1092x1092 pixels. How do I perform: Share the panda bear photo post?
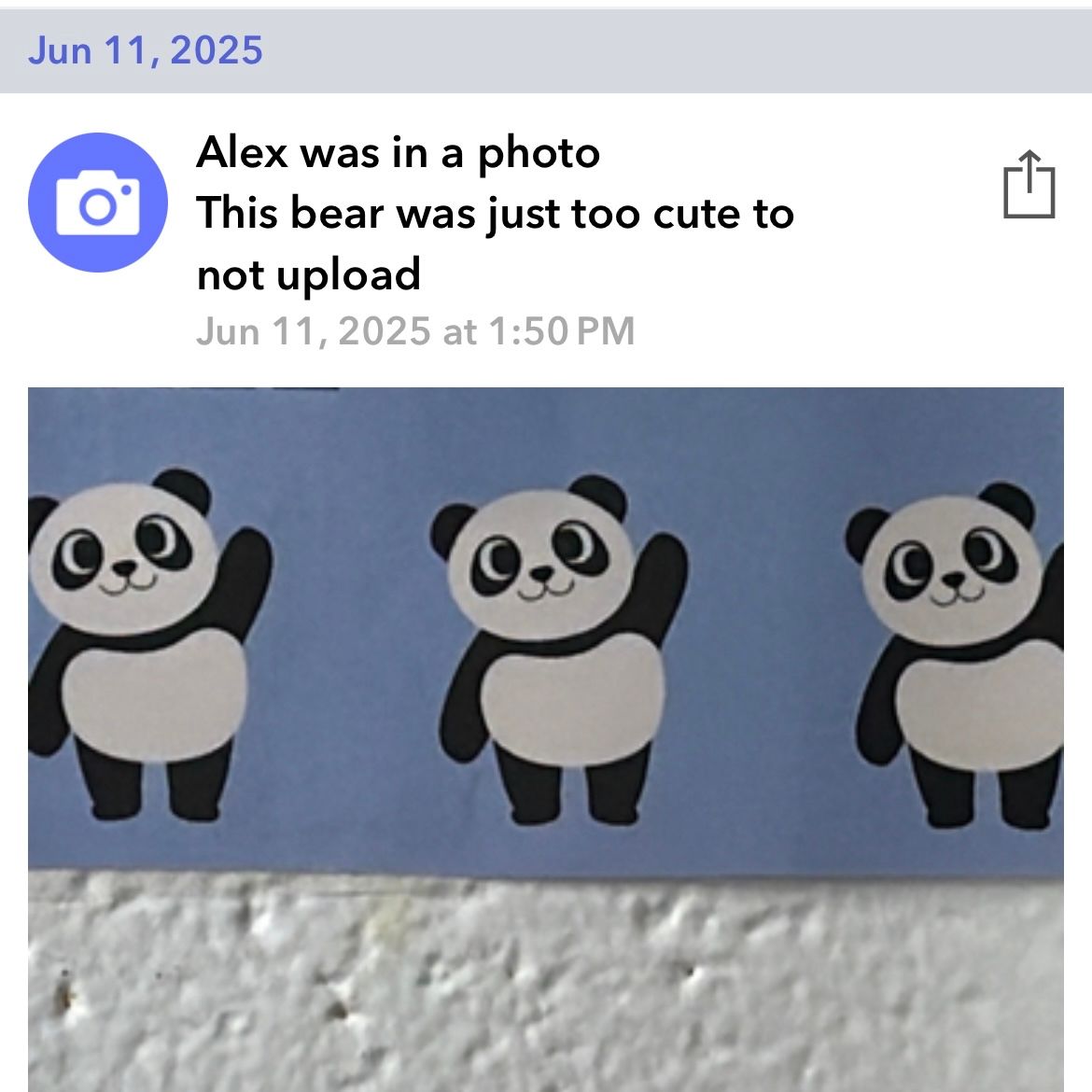click(x=1029, y=184)
